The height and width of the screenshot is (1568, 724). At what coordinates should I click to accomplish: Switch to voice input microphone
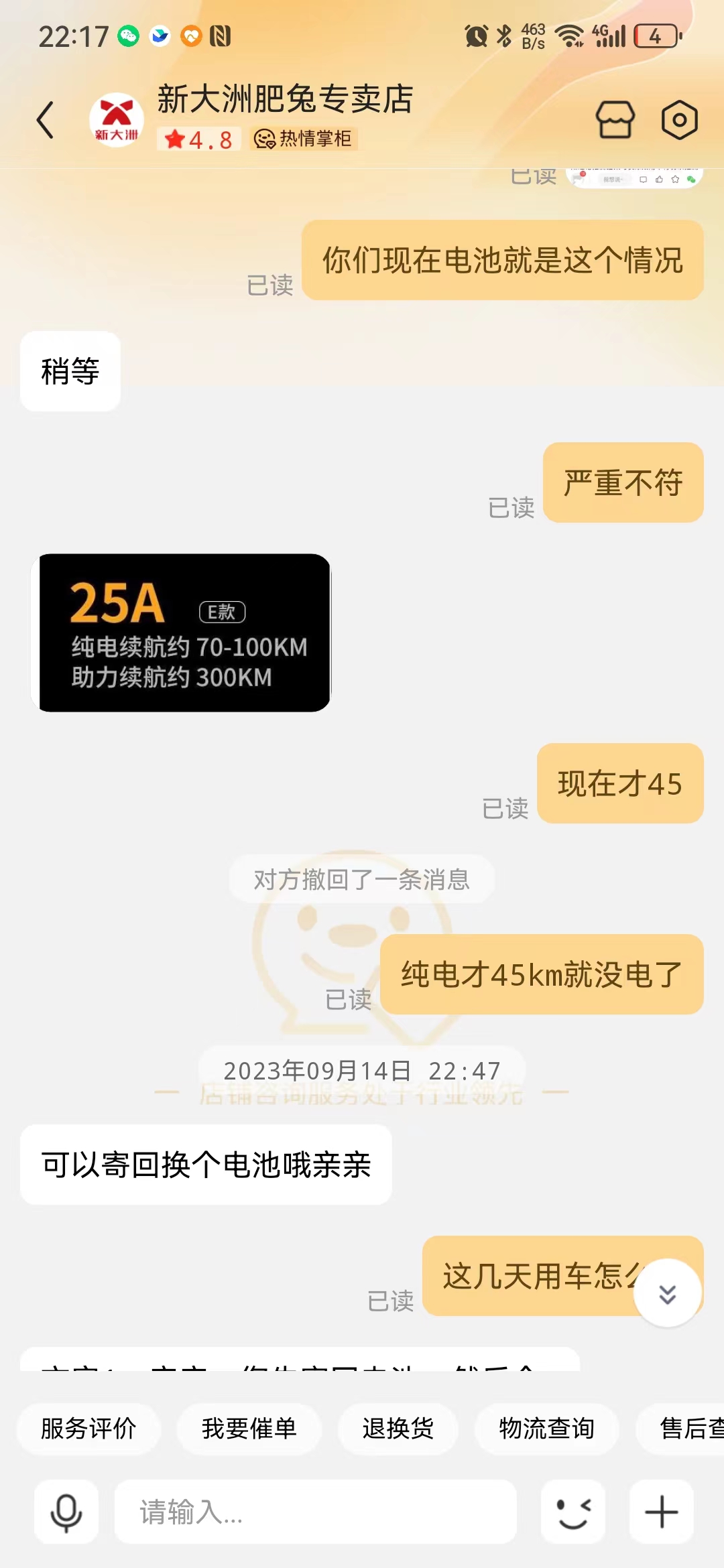66,1512
